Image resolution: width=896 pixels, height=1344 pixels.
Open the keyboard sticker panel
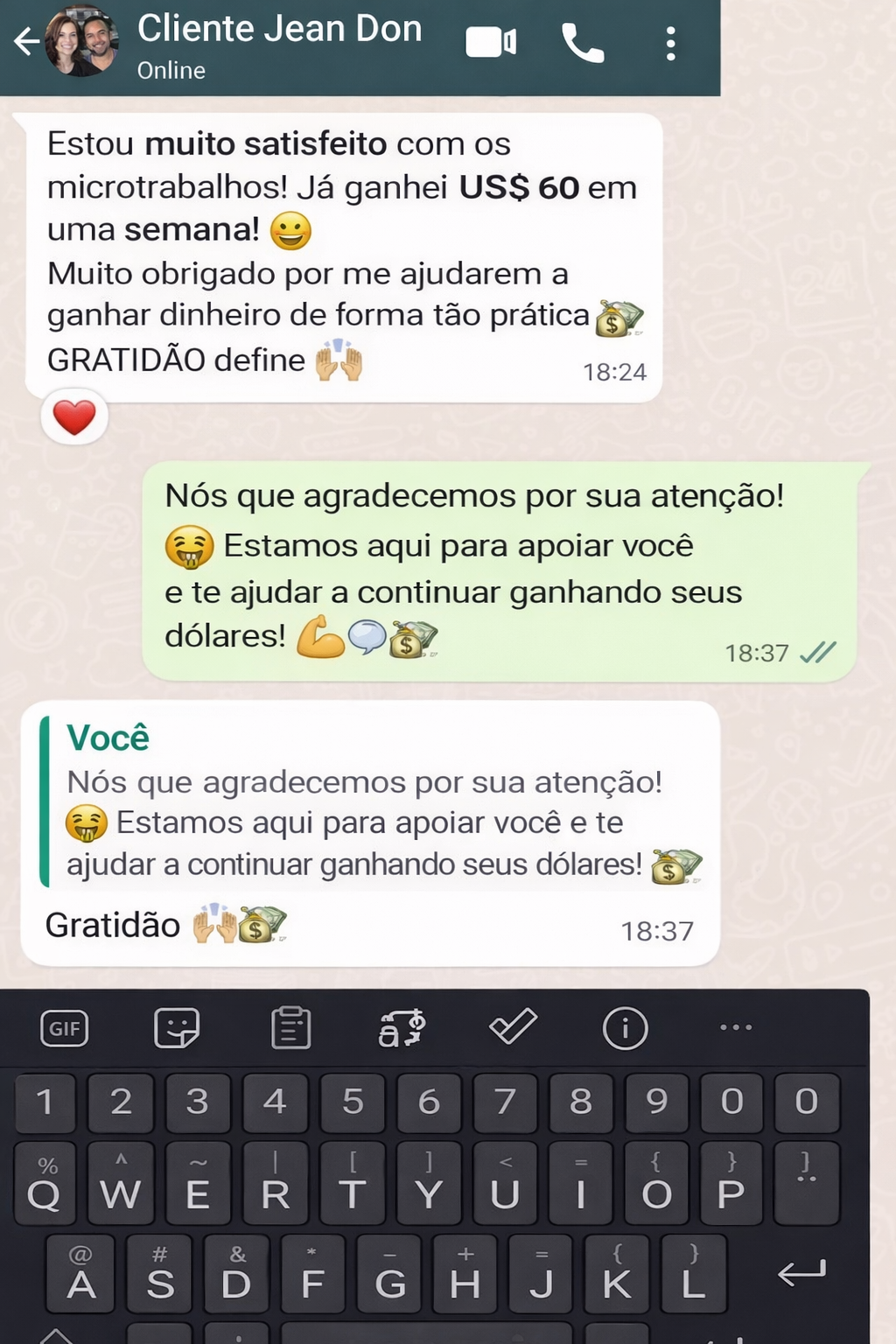[x=177, y=1027]
